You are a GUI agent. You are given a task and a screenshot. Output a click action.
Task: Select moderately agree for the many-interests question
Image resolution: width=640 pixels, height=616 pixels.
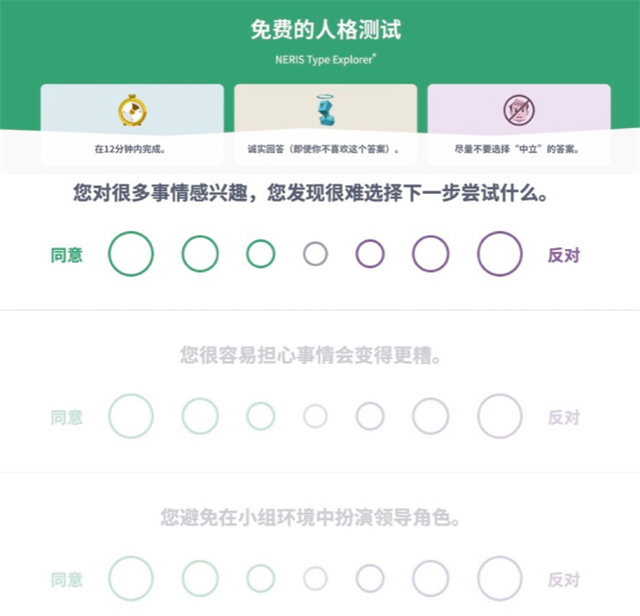(200, 254)
